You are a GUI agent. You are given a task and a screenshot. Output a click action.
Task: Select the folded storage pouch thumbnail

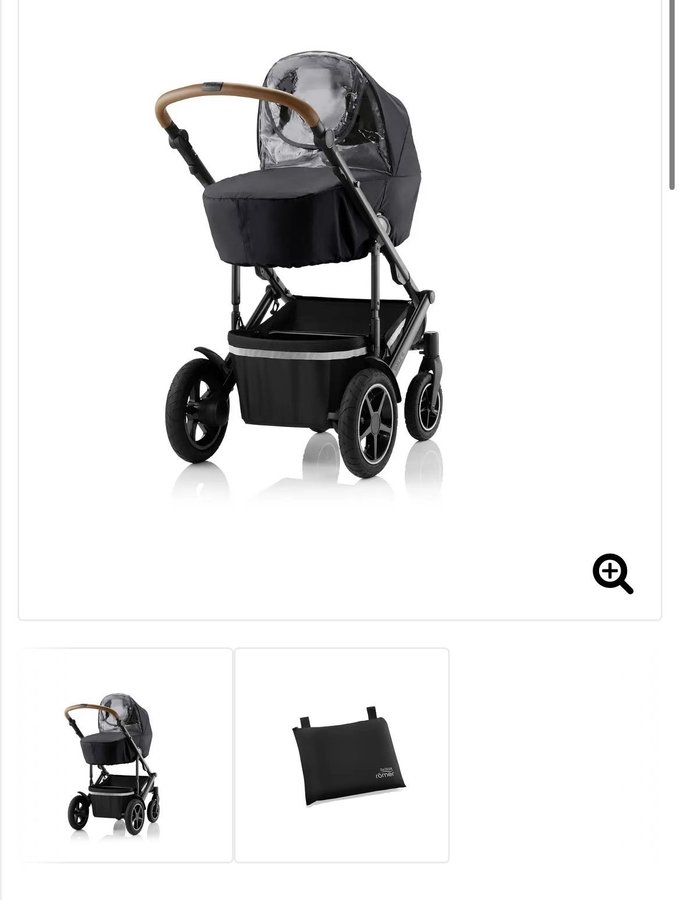342,755
